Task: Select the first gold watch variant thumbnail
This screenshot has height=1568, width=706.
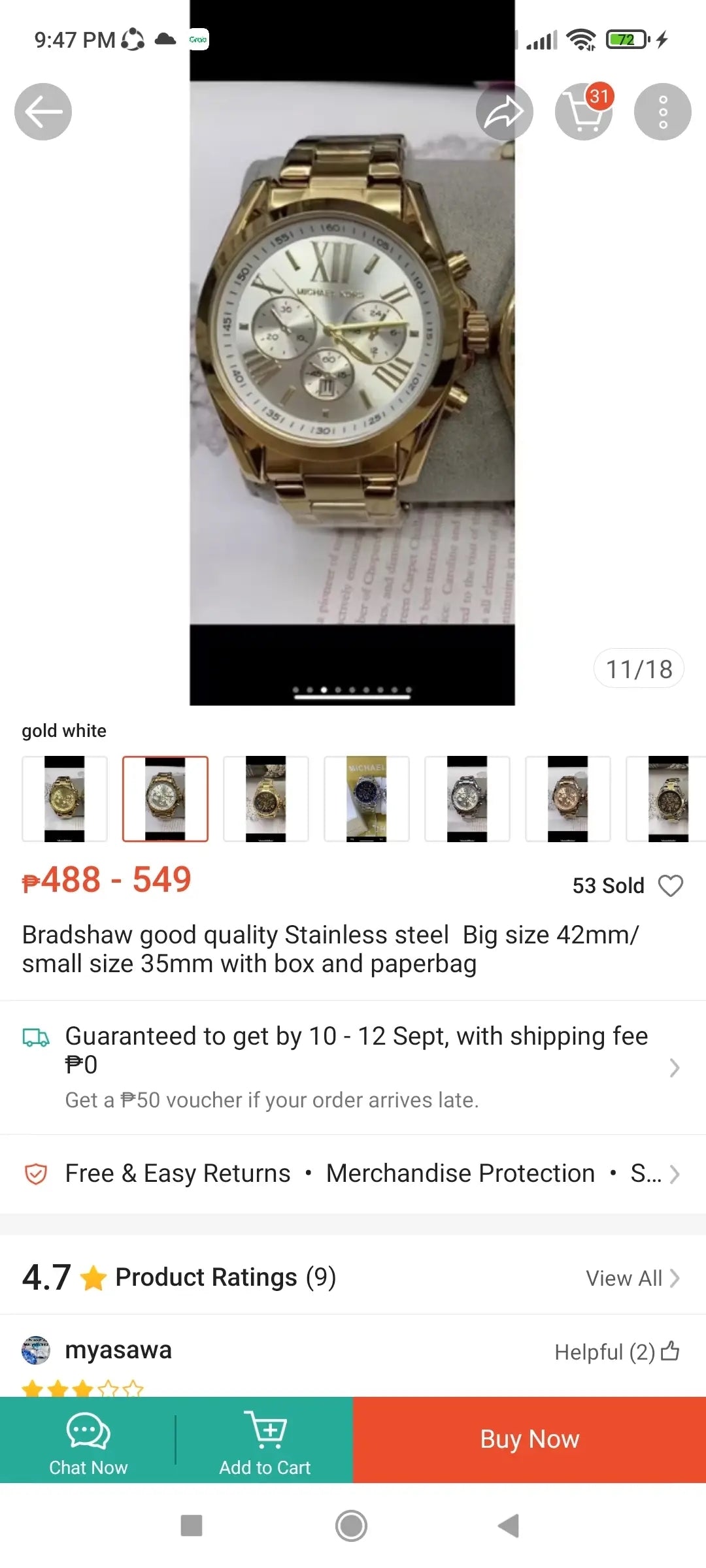Action: click(x=65, y=798)
